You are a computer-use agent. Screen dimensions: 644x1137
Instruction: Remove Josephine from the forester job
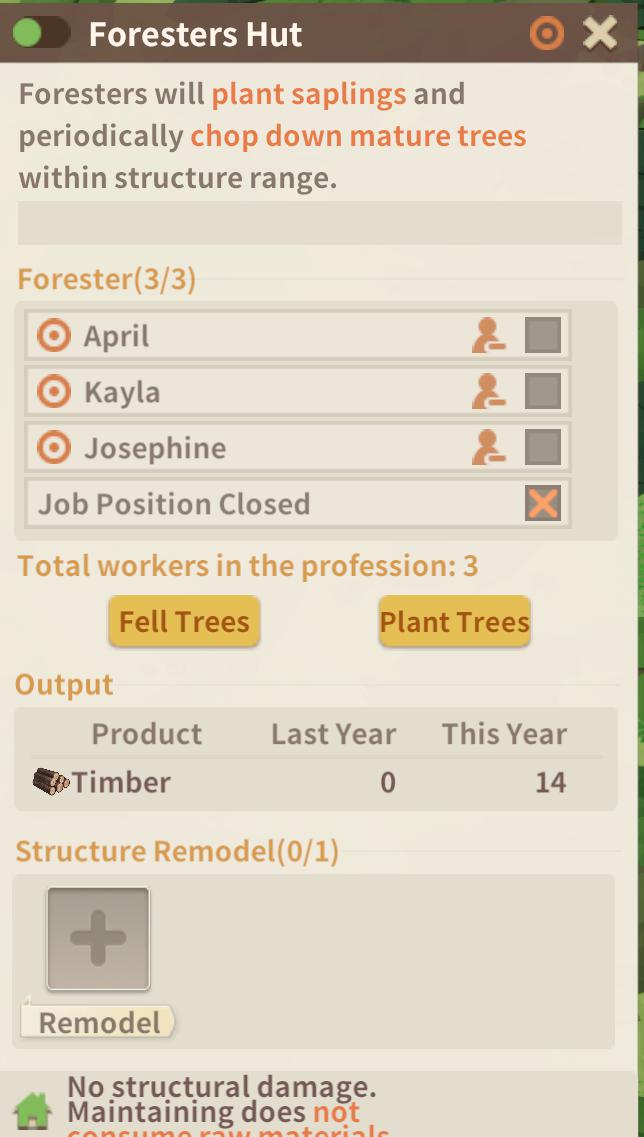click(488, 448)
